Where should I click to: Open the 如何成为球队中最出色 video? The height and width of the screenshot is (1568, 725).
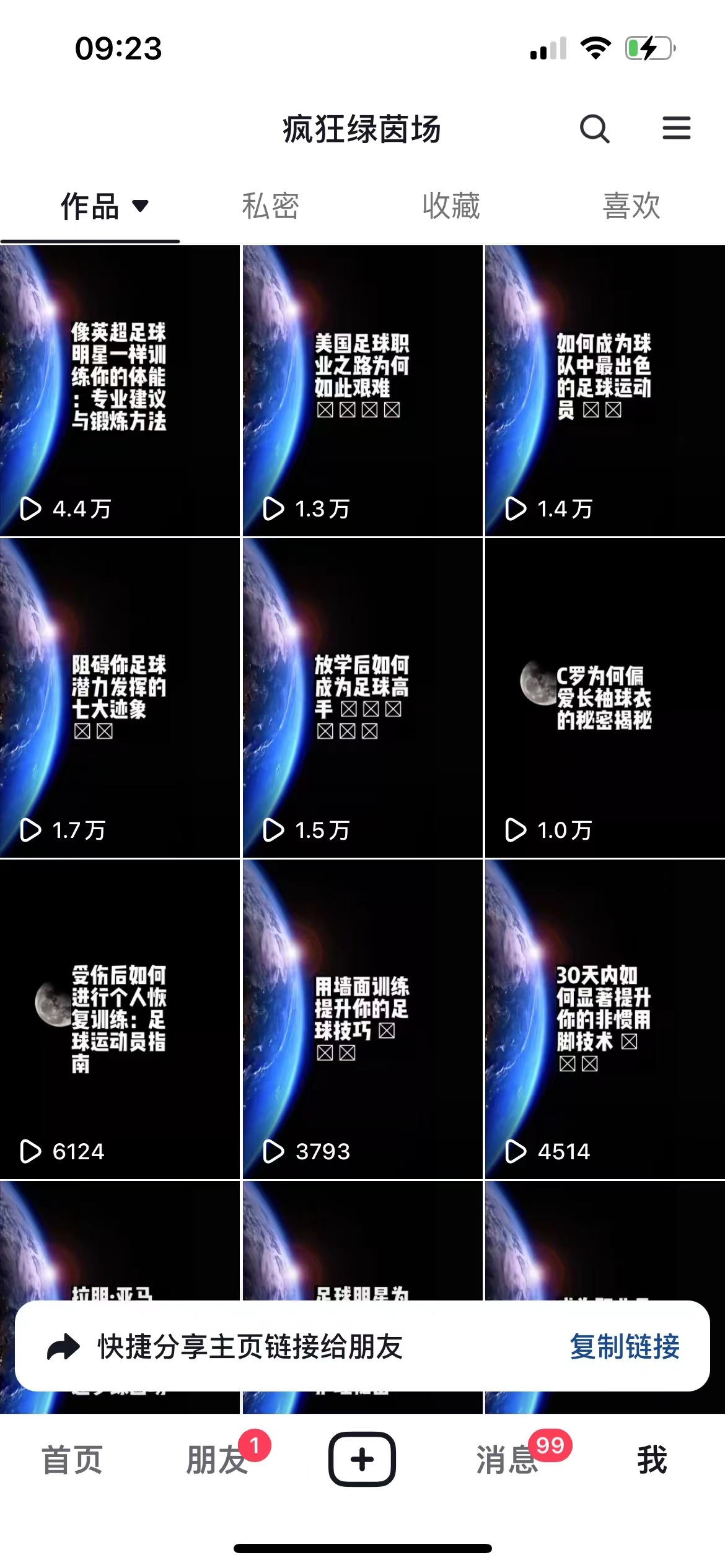(604, 390)
